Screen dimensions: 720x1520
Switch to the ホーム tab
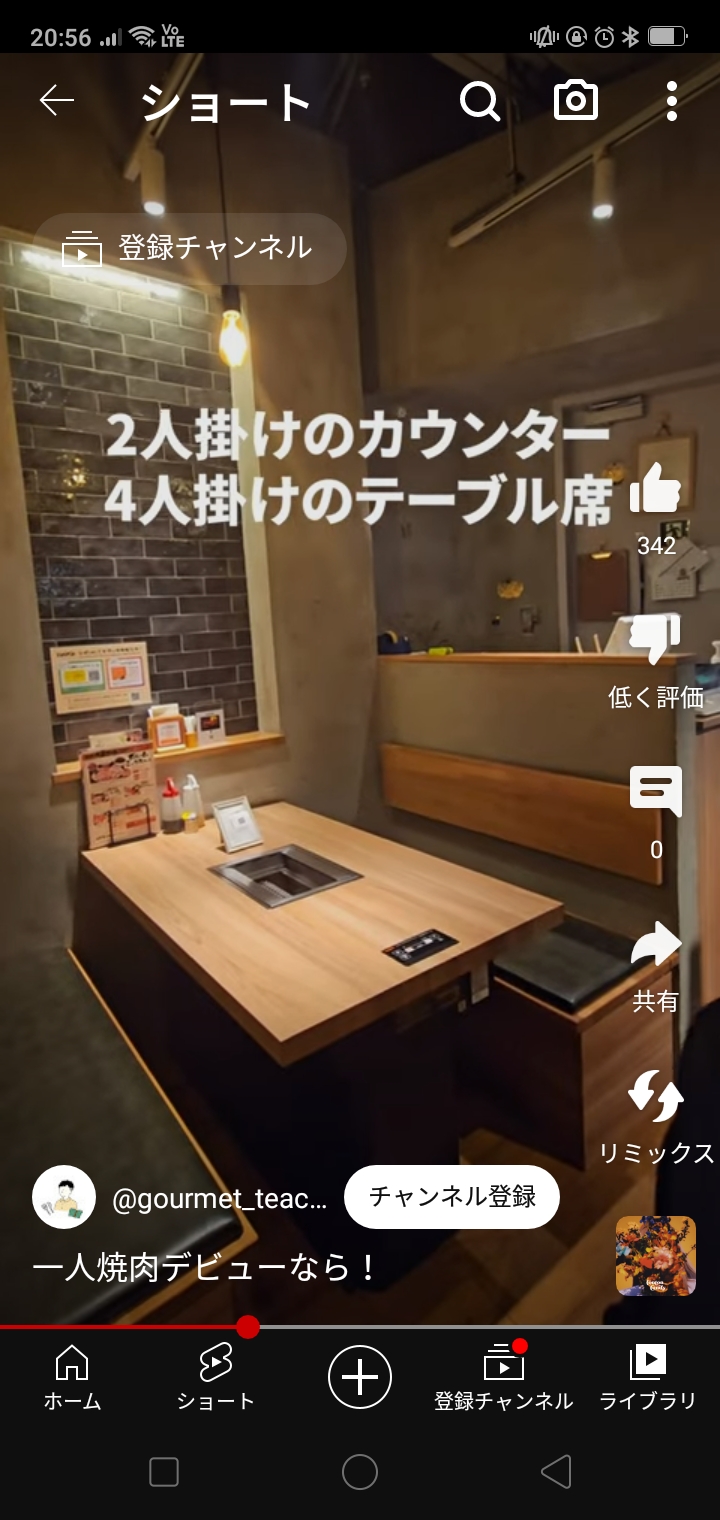pyautogui.click(x=72, y=1377)
